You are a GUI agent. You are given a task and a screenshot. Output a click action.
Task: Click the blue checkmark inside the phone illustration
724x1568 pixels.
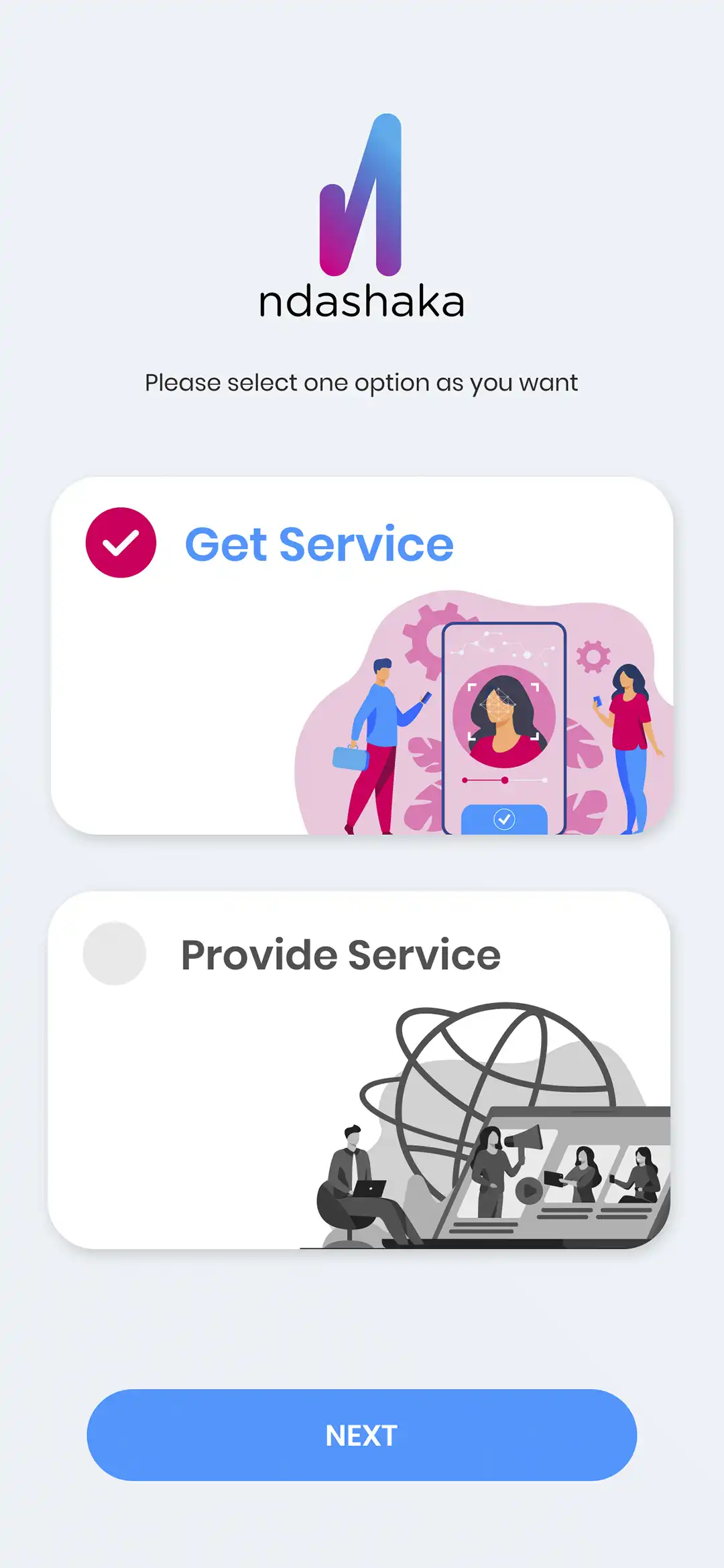click(x=506, y=818)
